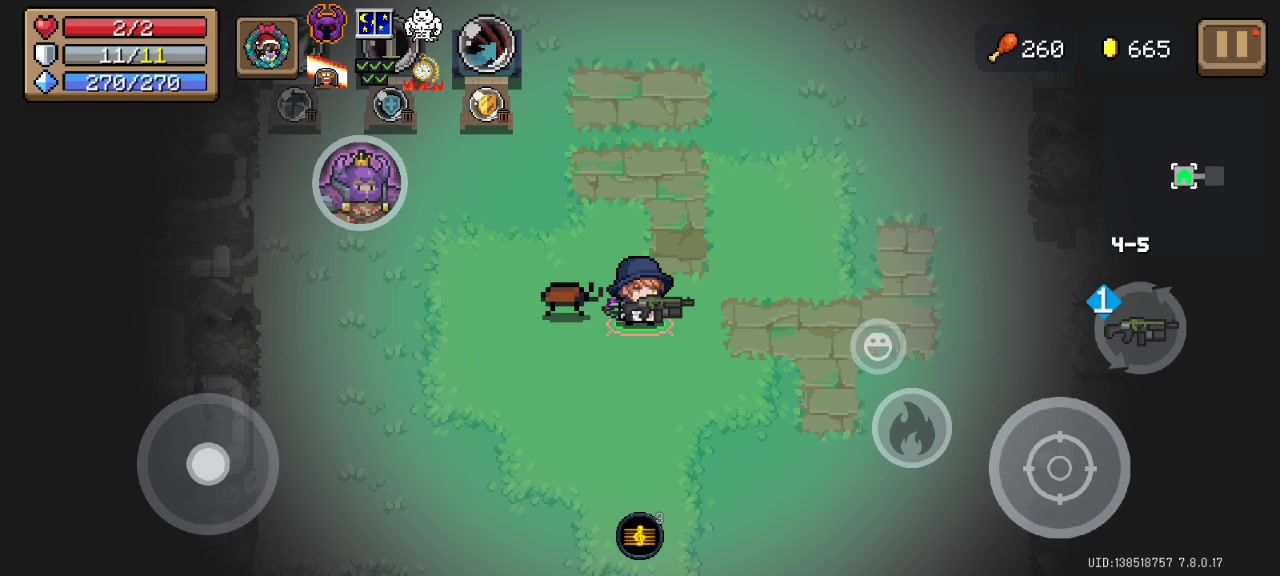
Task: Pause the game
Action: (x=1231, y=46)
